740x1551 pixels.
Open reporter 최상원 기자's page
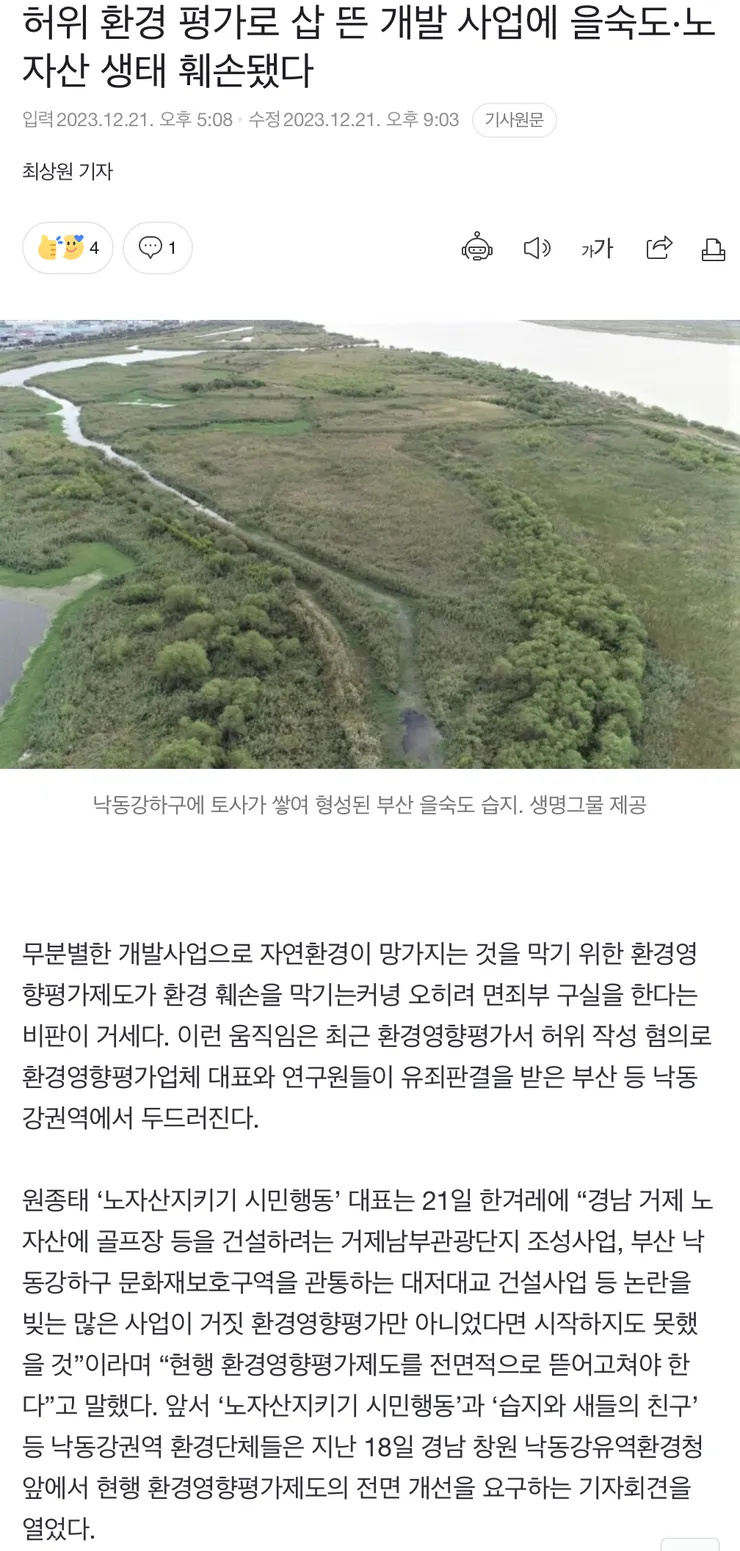(x=68, y=171)
